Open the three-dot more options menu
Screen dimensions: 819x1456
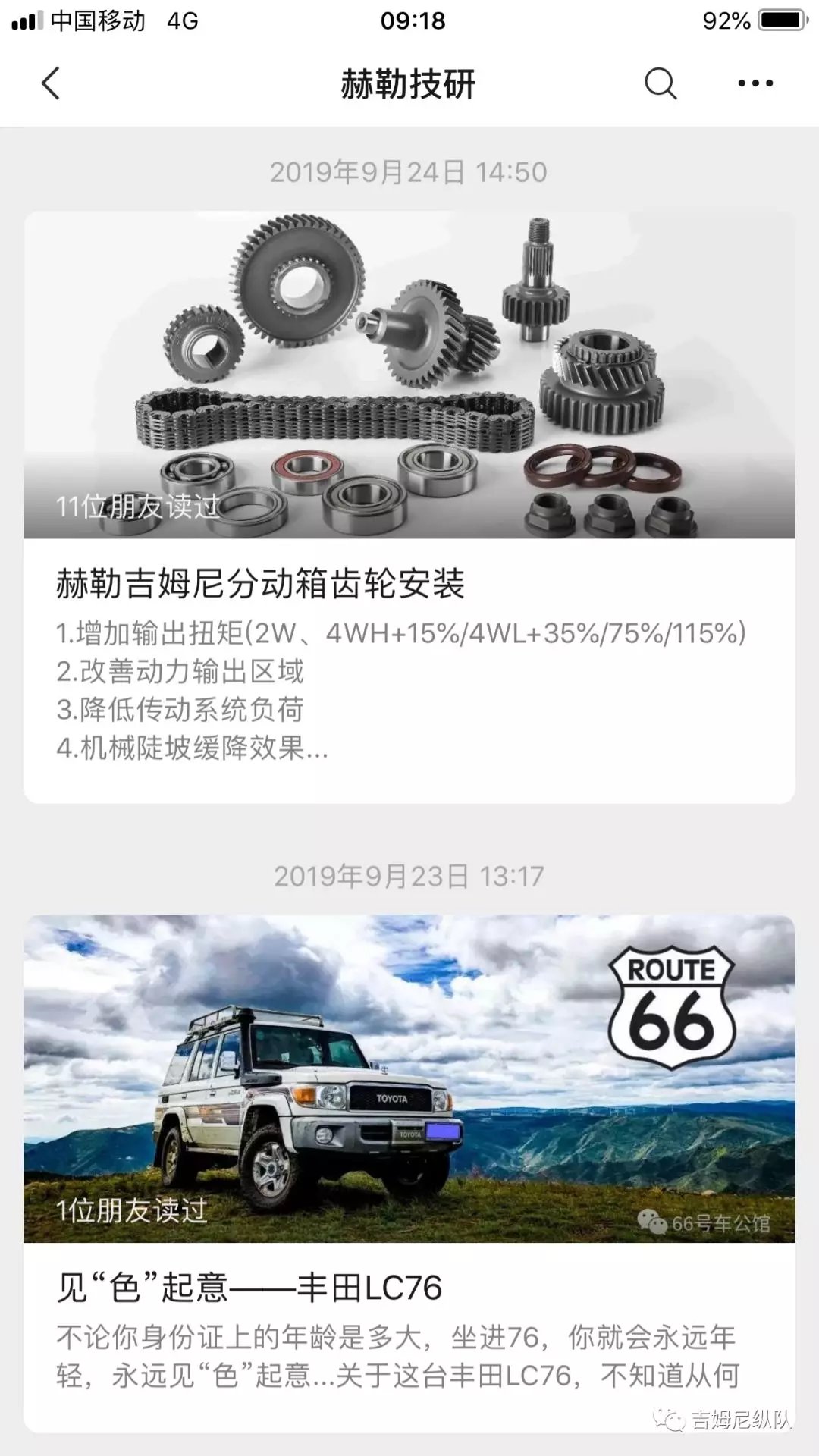[x=754, y=83]
